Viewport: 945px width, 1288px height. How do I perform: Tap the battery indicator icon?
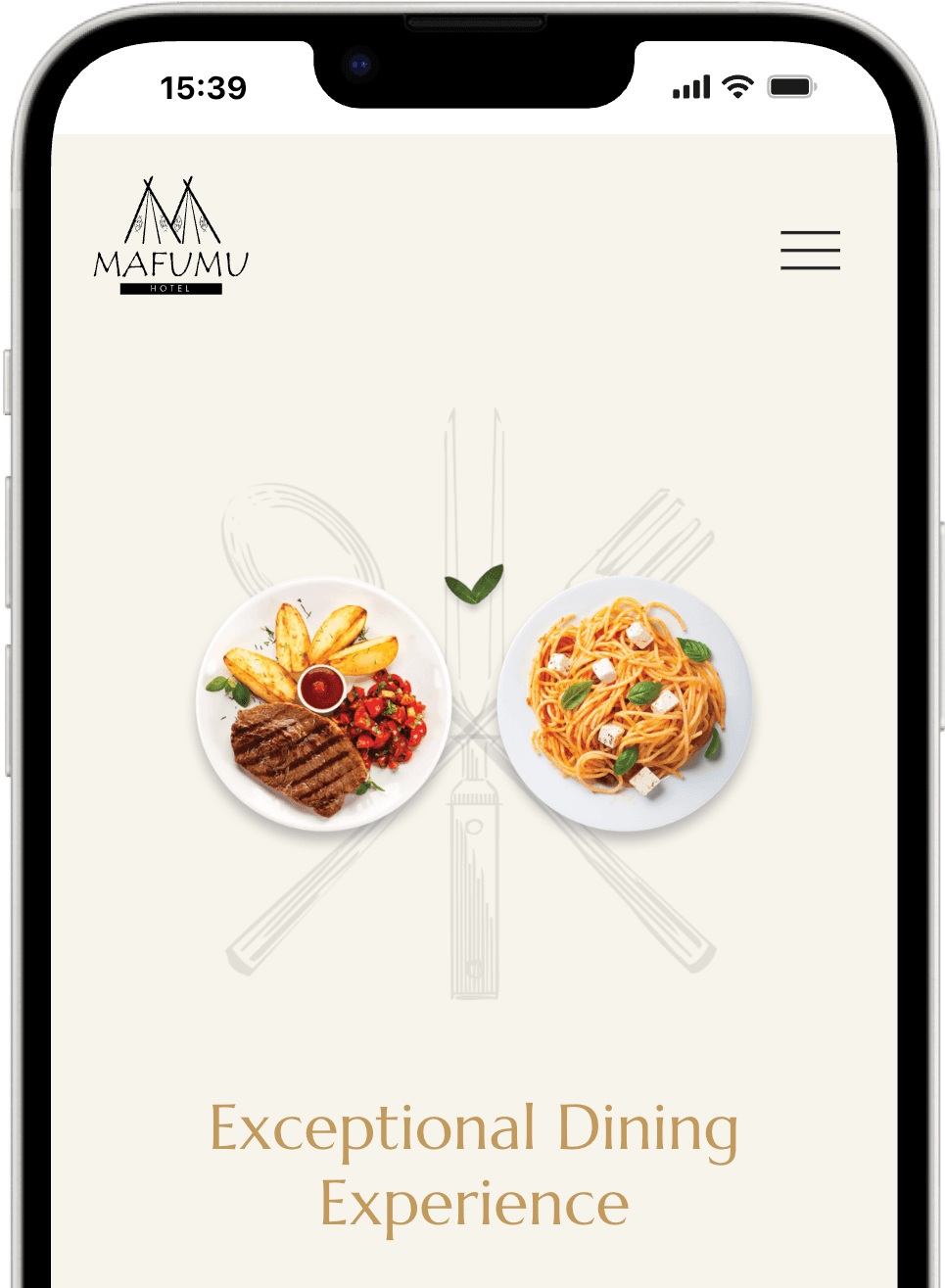point(789,87)
